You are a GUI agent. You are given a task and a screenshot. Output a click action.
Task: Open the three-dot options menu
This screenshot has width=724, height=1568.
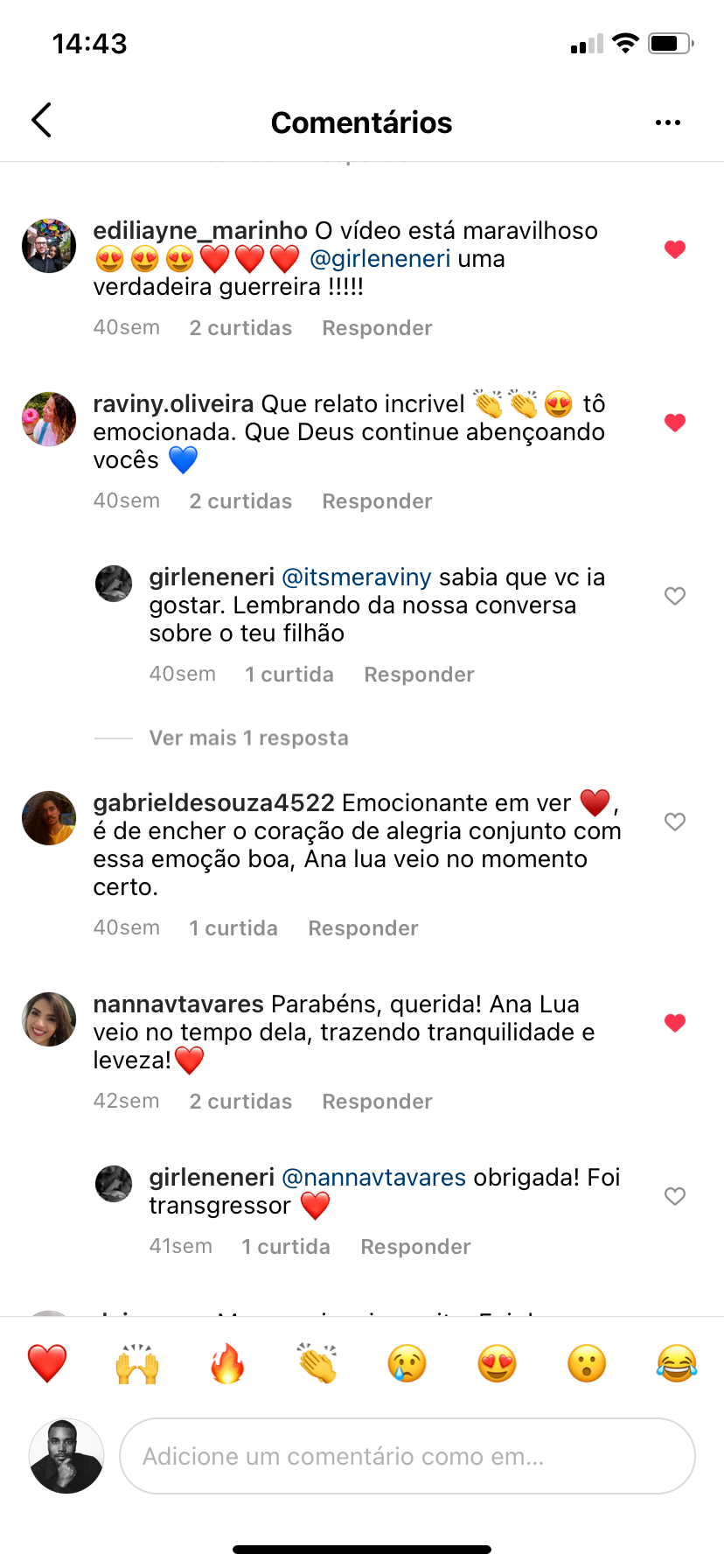[668, 122]
